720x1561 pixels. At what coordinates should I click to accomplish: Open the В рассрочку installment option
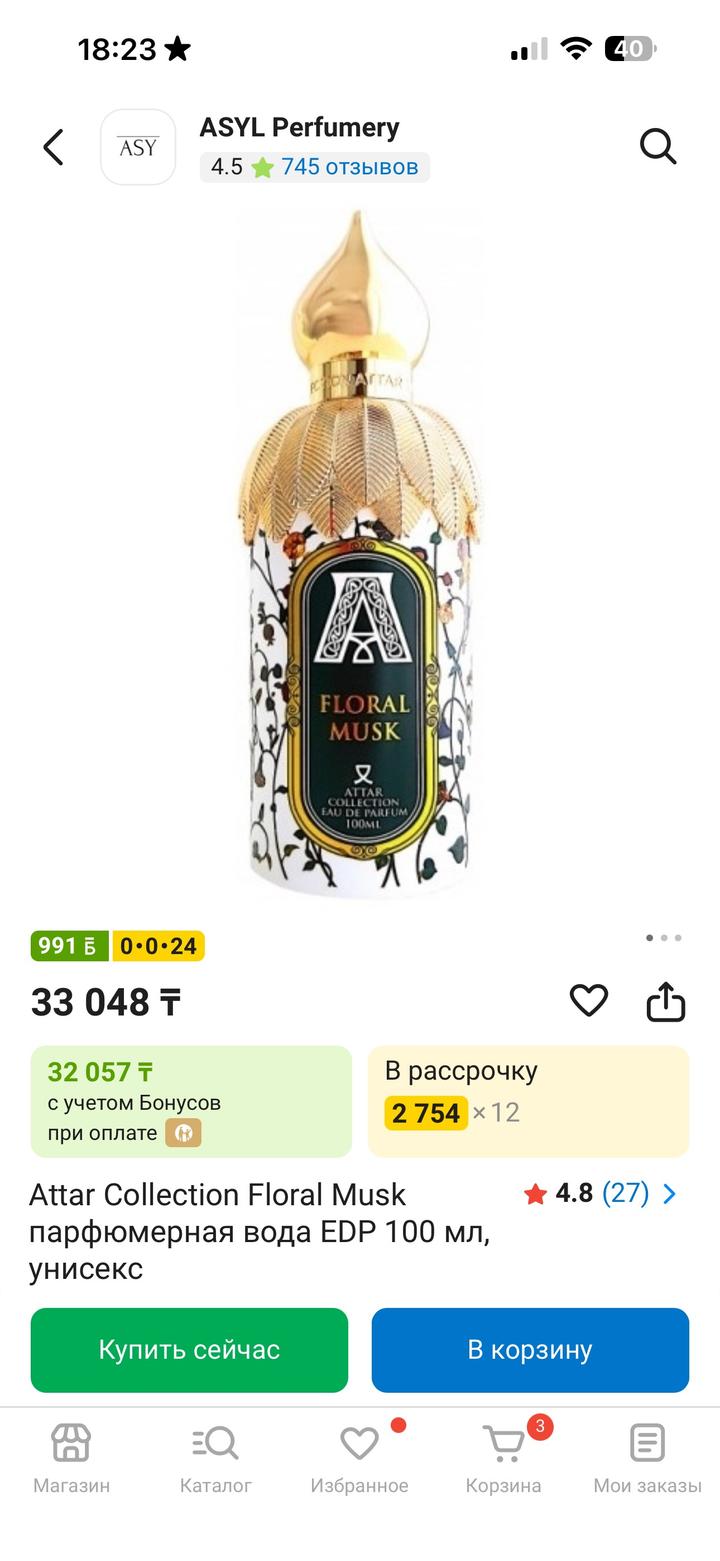pyautogui.click(x=528, y=1101)
